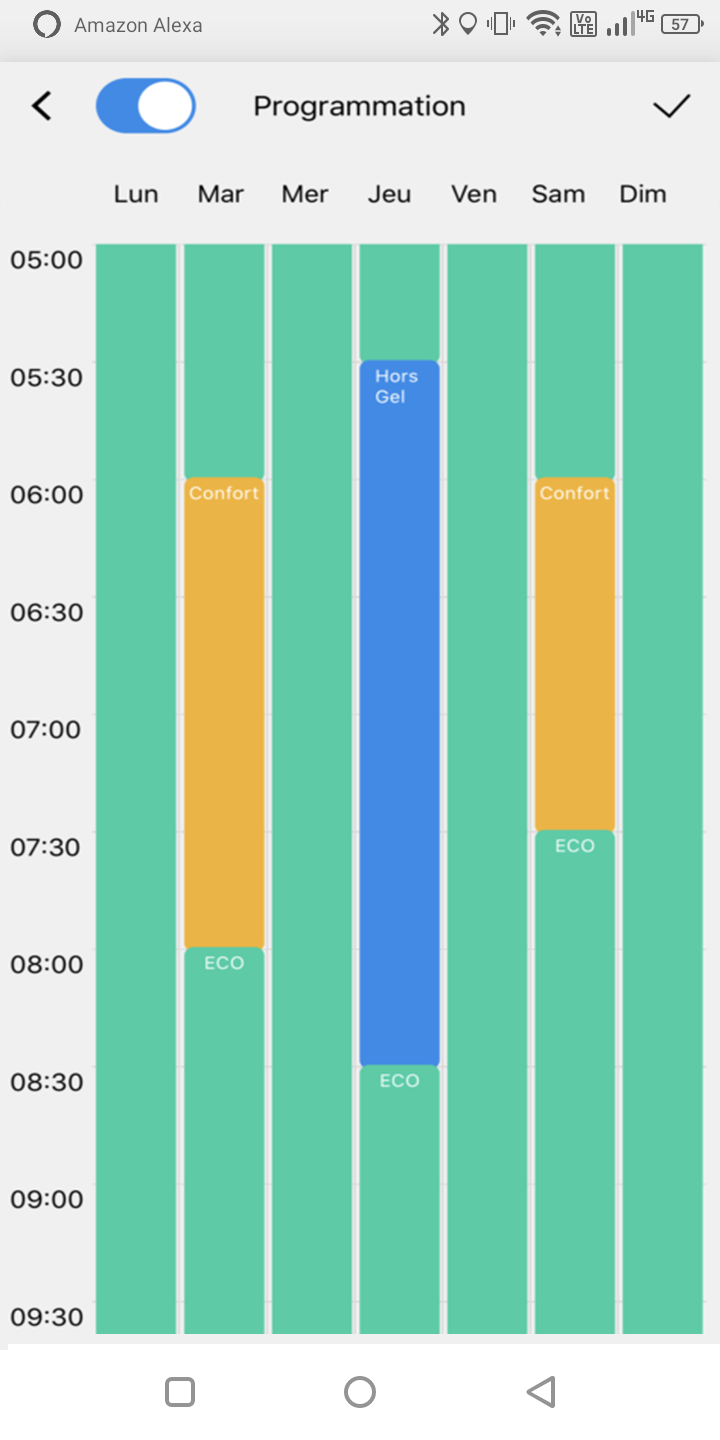Tap Saturday's ECO block after 07:30
The image size is (720, 1440).
575,1082
